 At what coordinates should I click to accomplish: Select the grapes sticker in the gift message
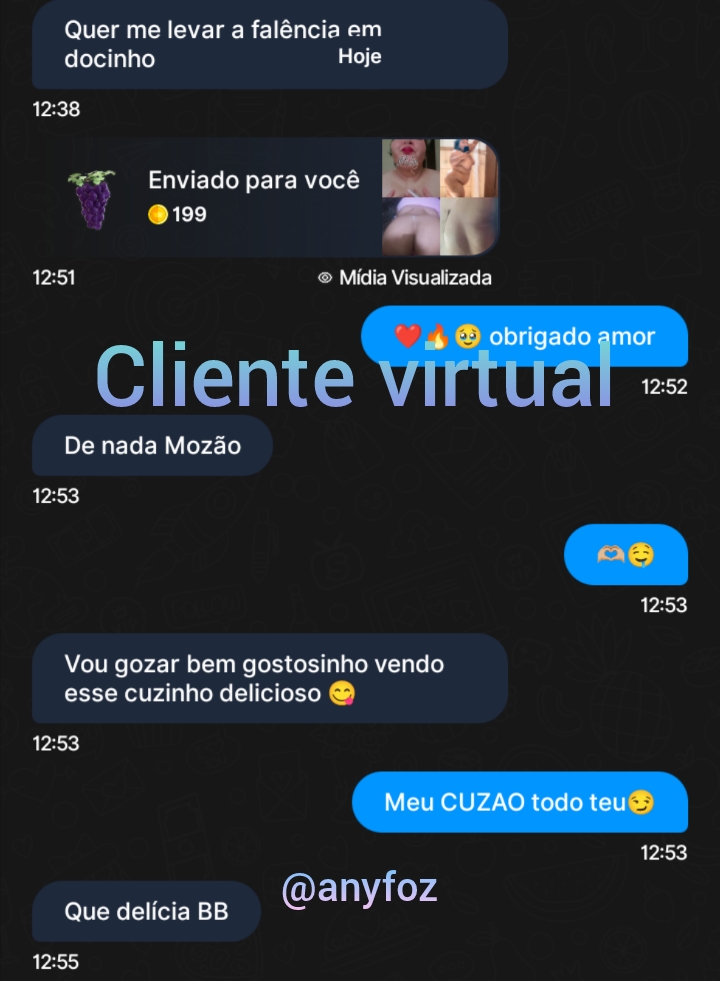pyautogui.click(x=93, y=196)
